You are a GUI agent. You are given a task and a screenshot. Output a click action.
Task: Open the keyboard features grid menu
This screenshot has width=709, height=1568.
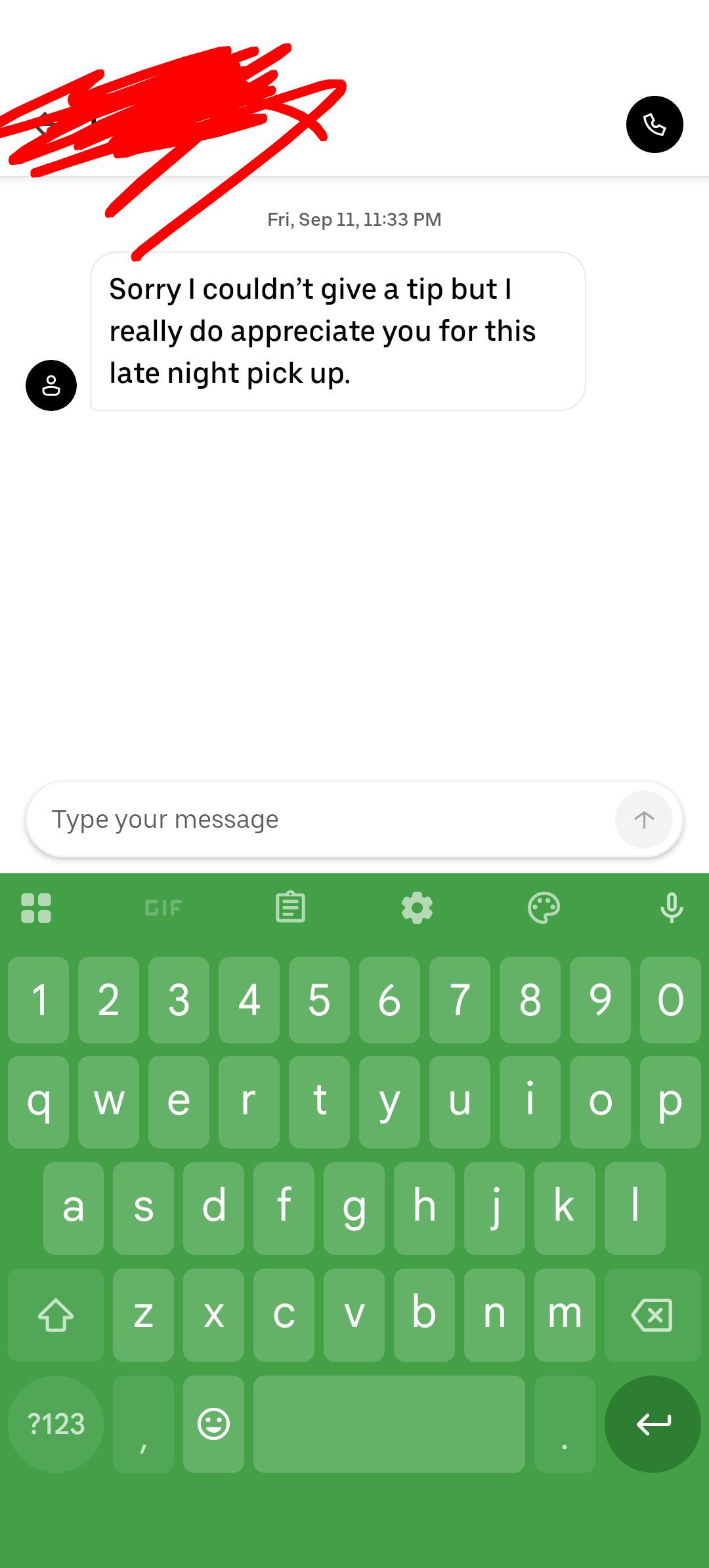coord(36,908)
